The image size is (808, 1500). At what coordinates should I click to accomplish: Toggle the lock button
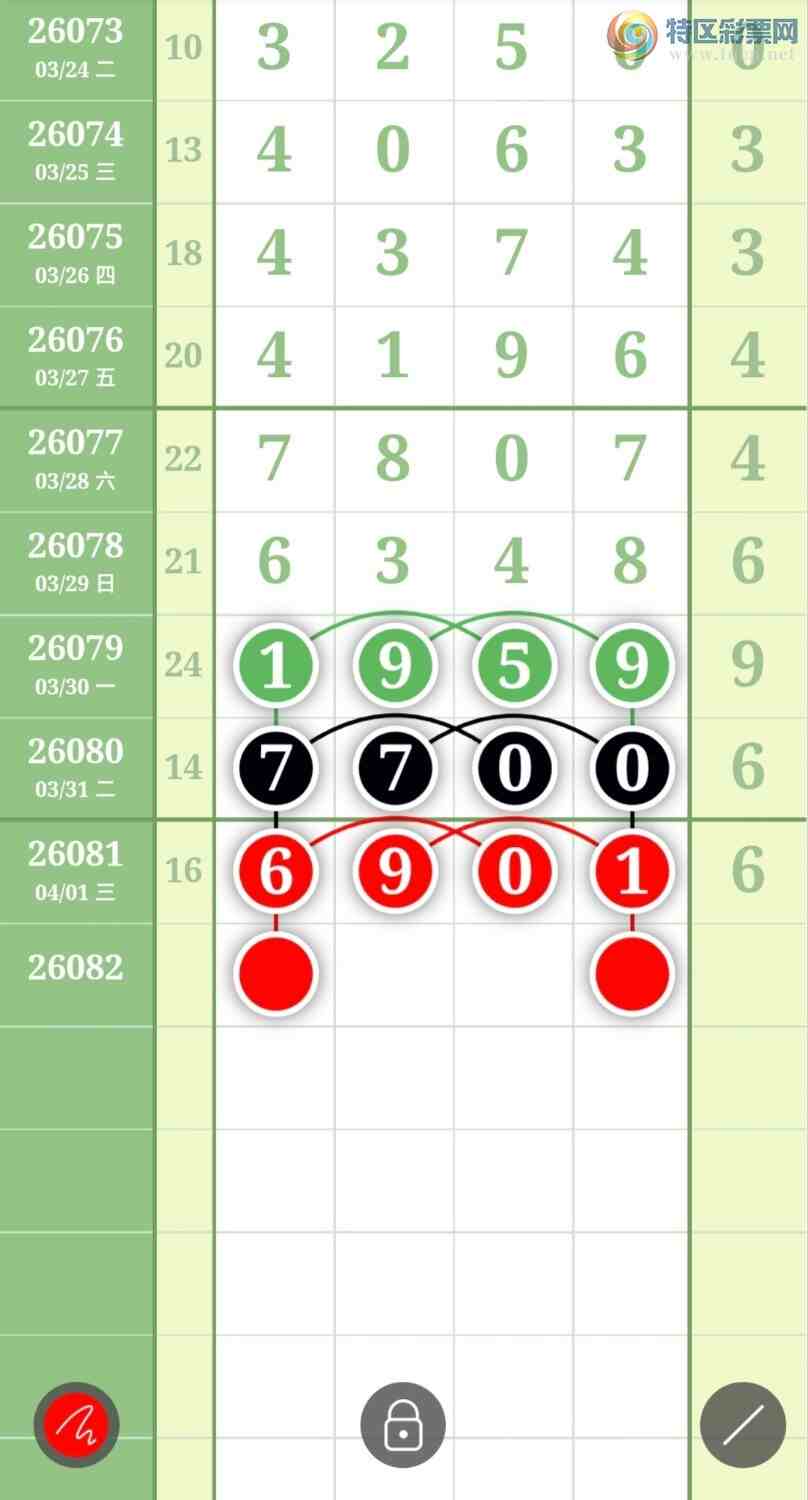403,1424
